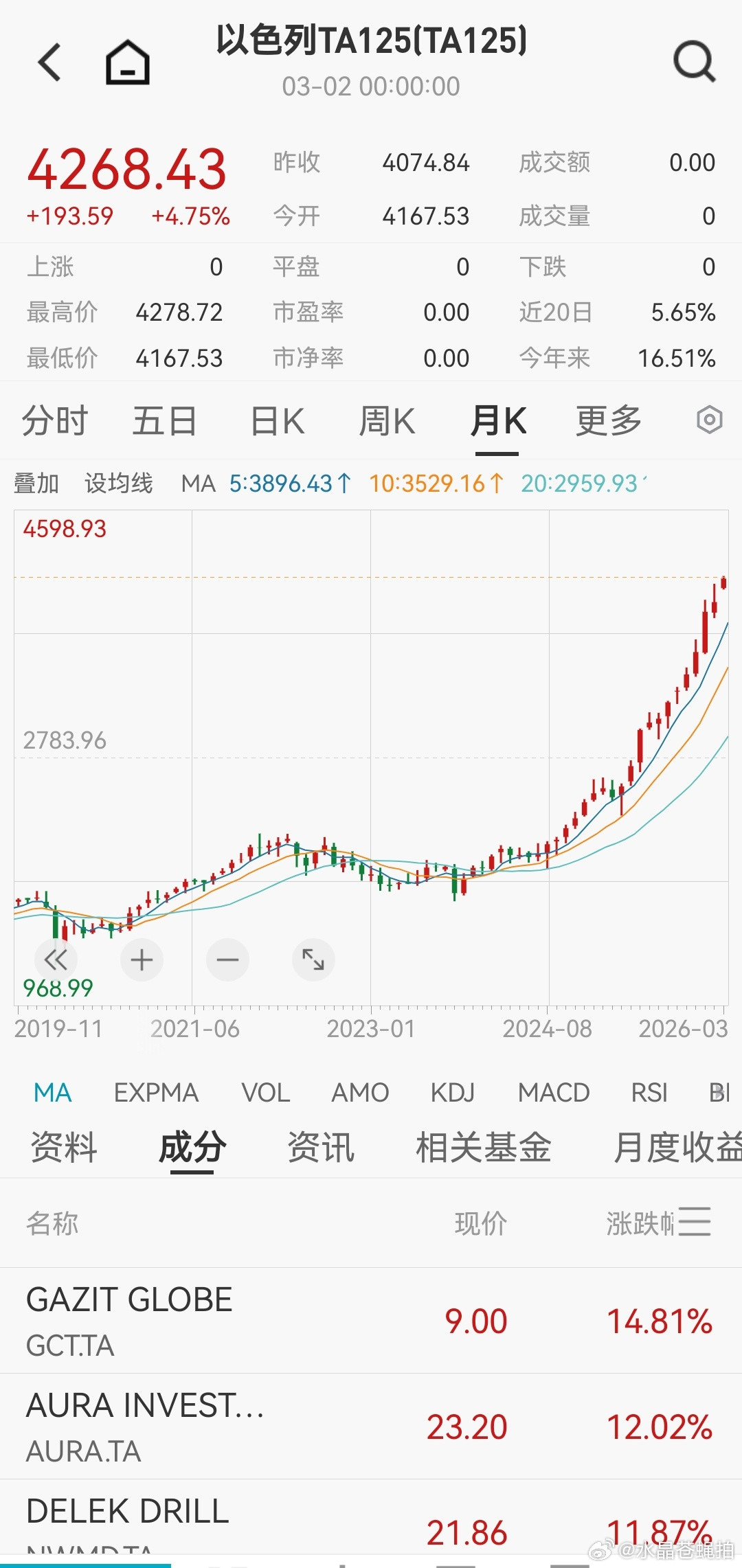This screenshot has height=1568, width=742.
Task: Zoom out the K-line chart
Action: point(227,959)
